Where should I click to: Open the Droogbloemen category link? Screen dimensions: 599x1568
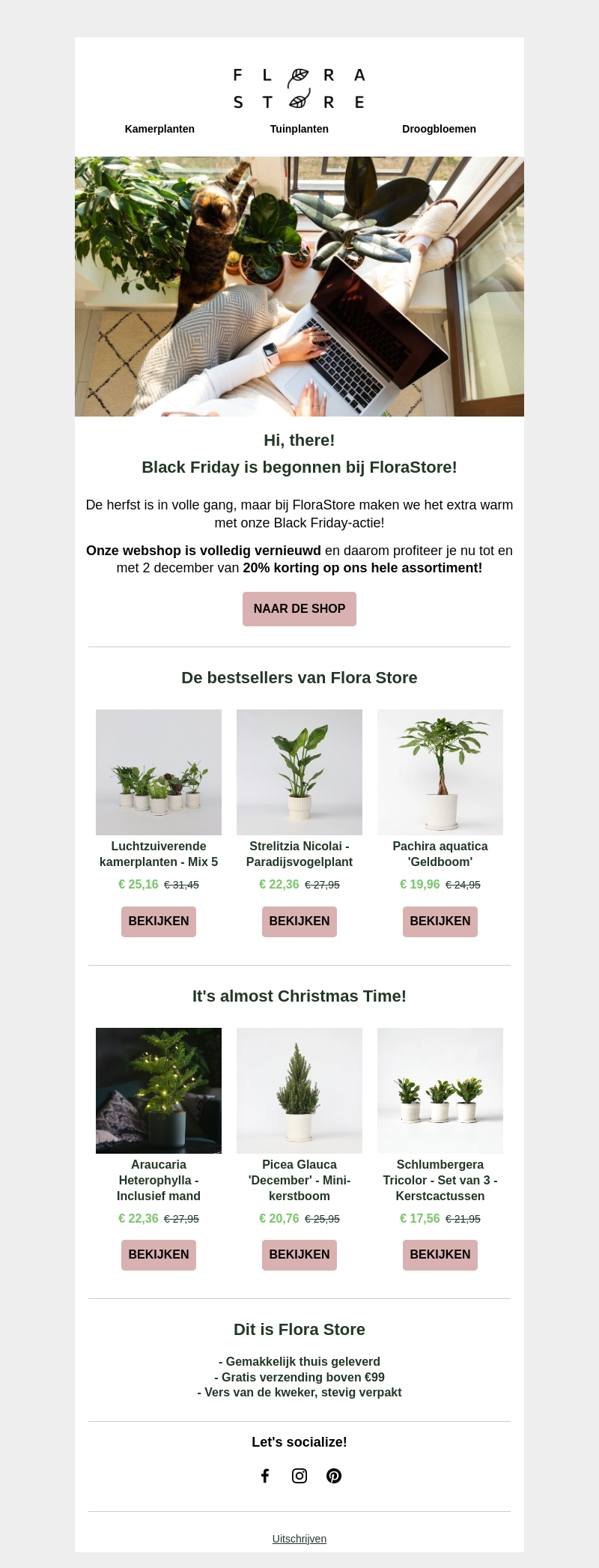pyautogui.click(x=439, y=129)
